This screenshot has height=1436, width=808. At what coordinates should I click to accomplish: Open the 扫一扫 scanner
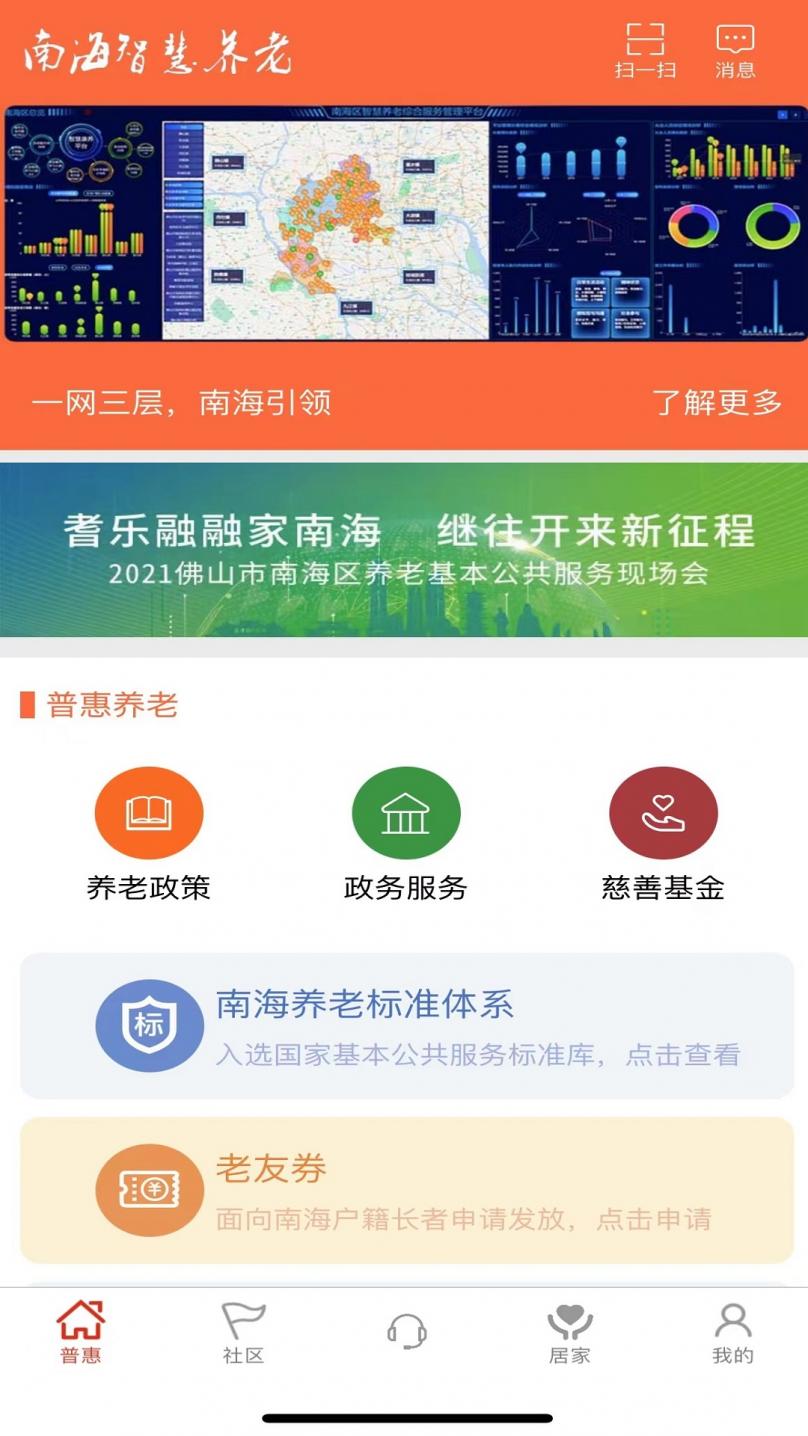click(645, 49)
